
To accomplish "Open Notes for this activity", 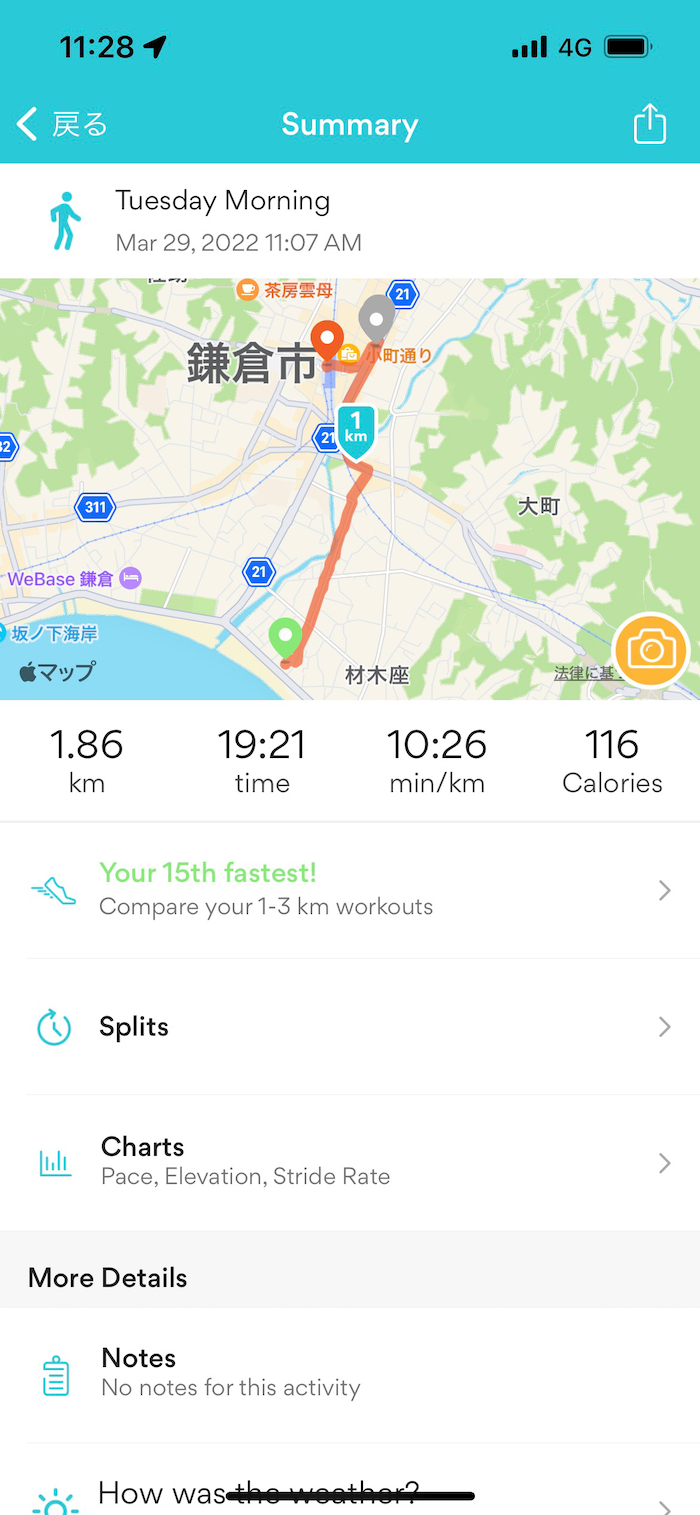I will pos(350,1373).
